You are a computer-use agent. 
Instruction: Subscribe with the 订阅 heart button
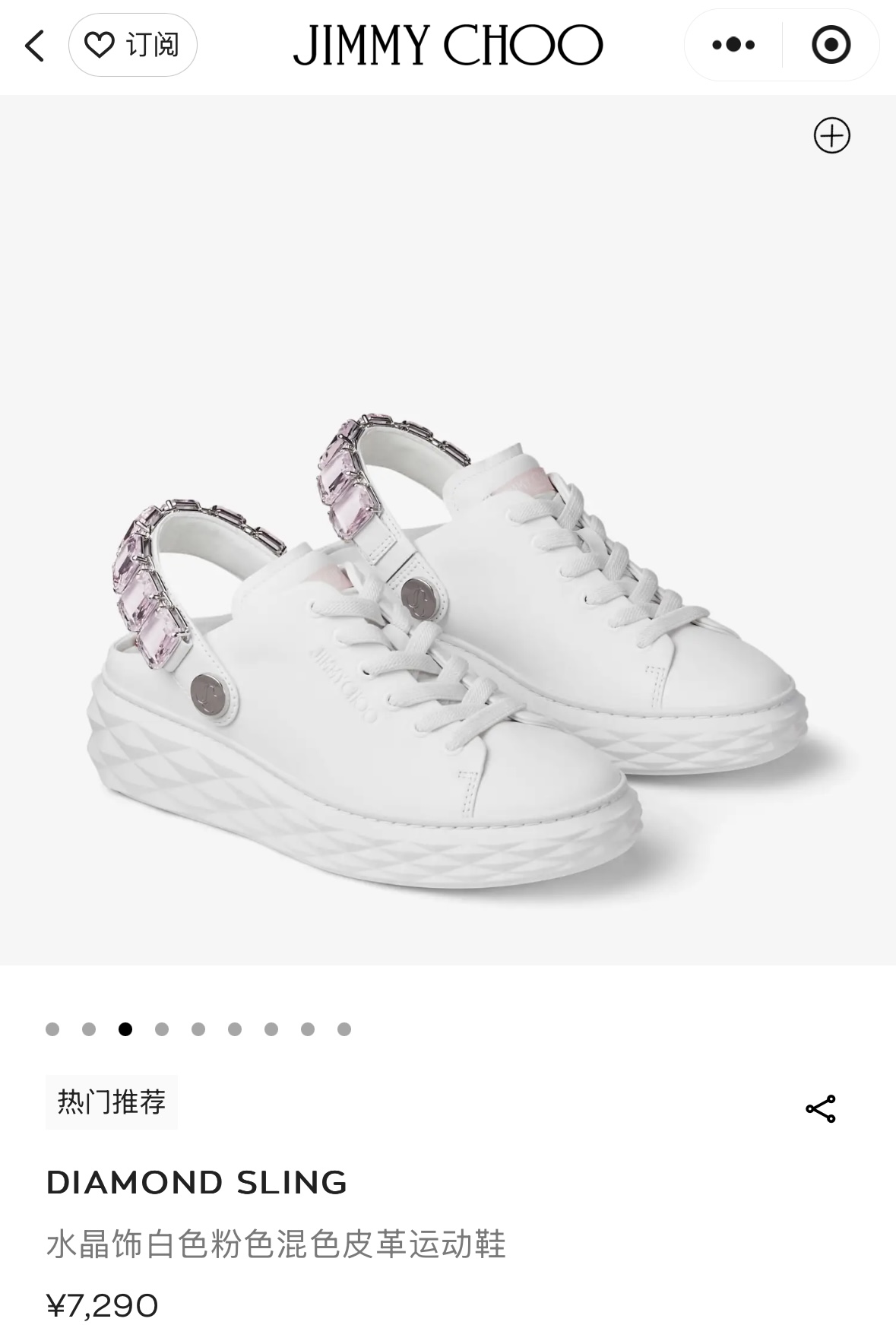133,46
